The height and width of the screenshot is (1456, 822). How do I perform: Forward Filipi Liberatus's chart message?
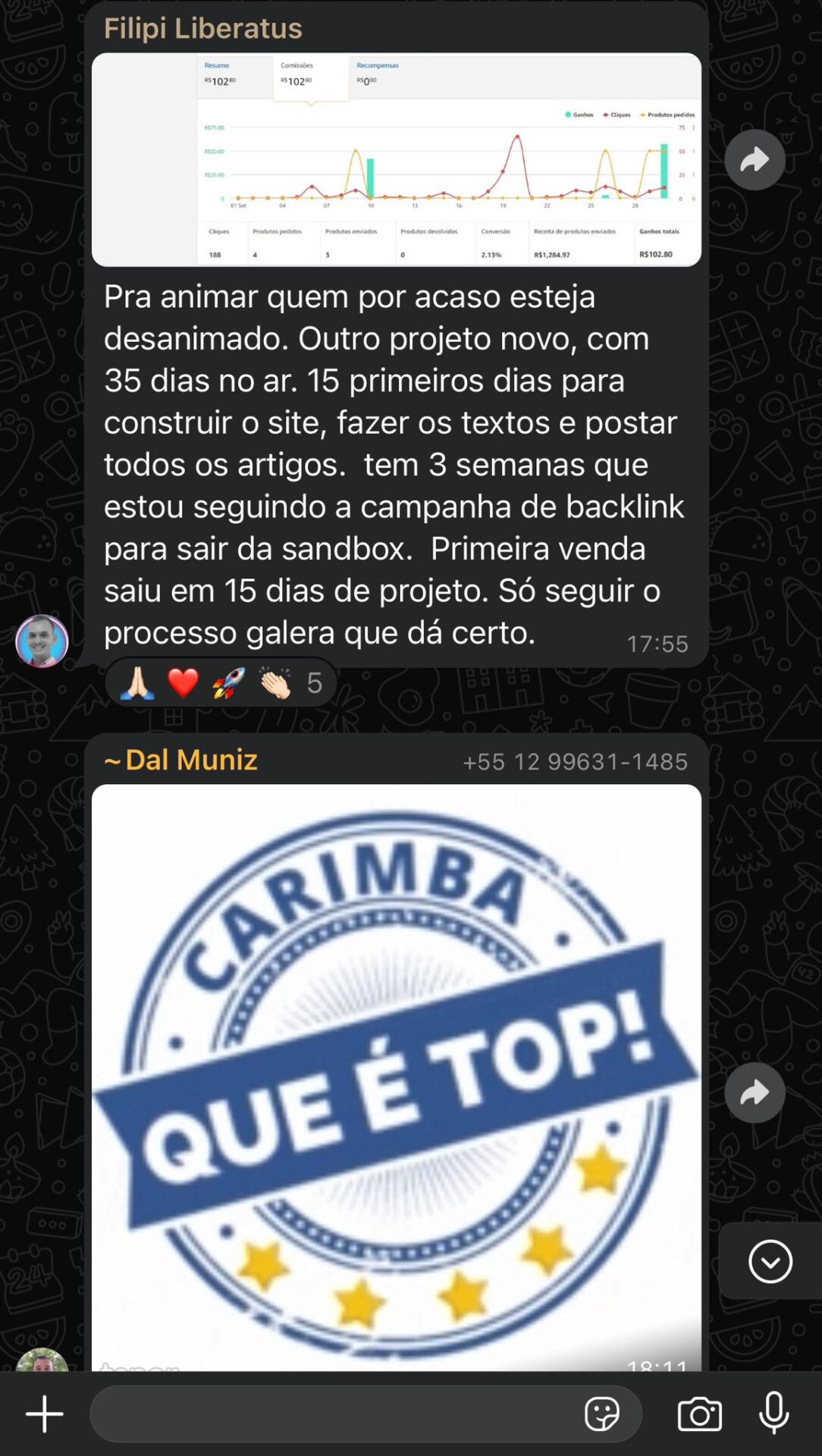click(x=755, y=160)
